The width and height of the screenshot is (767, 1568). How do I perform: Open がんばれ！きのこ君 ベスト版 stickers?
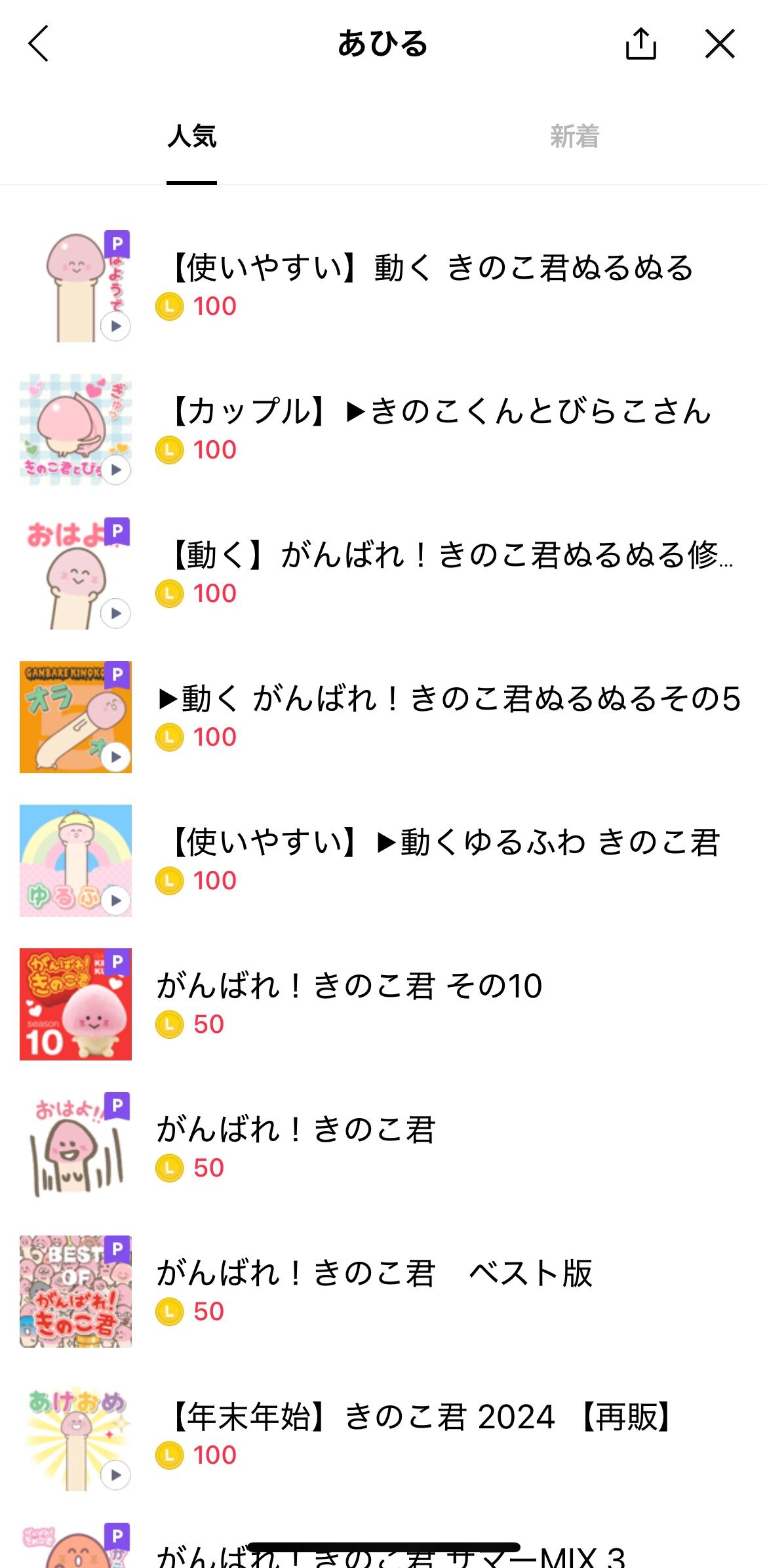374,1274
